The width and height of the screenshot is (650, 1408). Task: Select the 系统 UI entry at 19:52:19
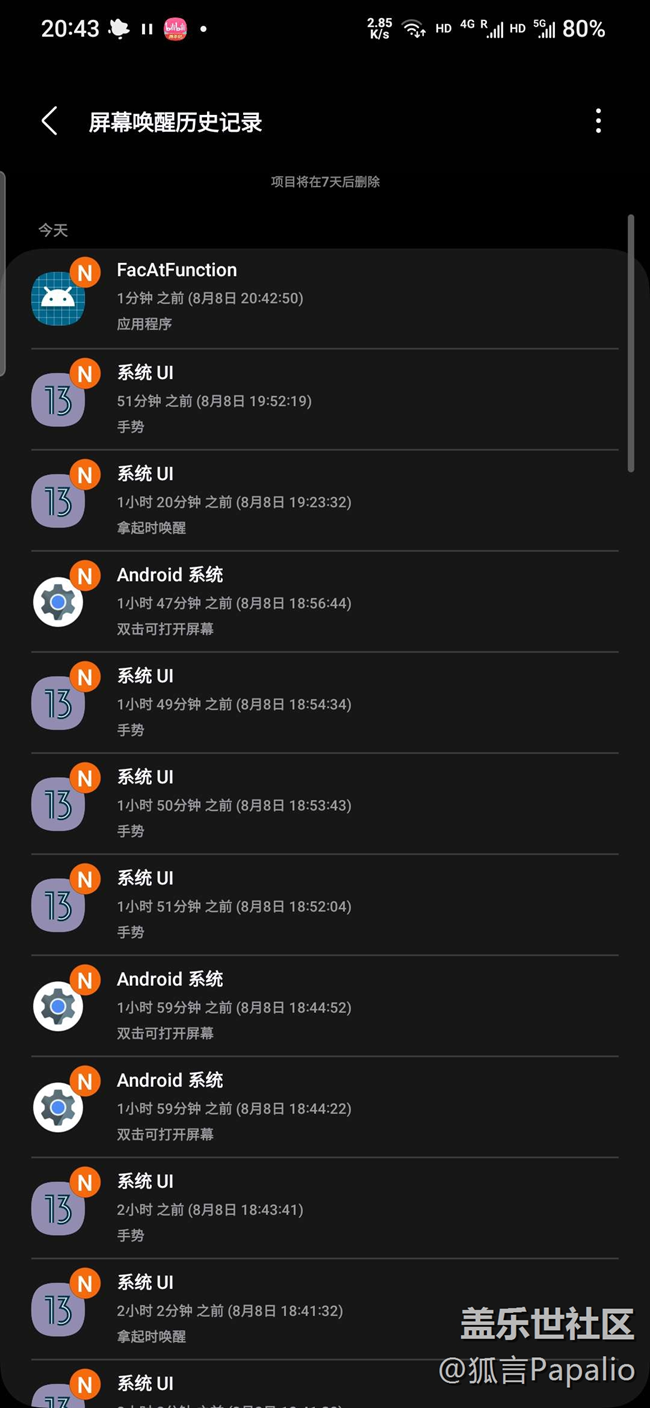point(324,399)
